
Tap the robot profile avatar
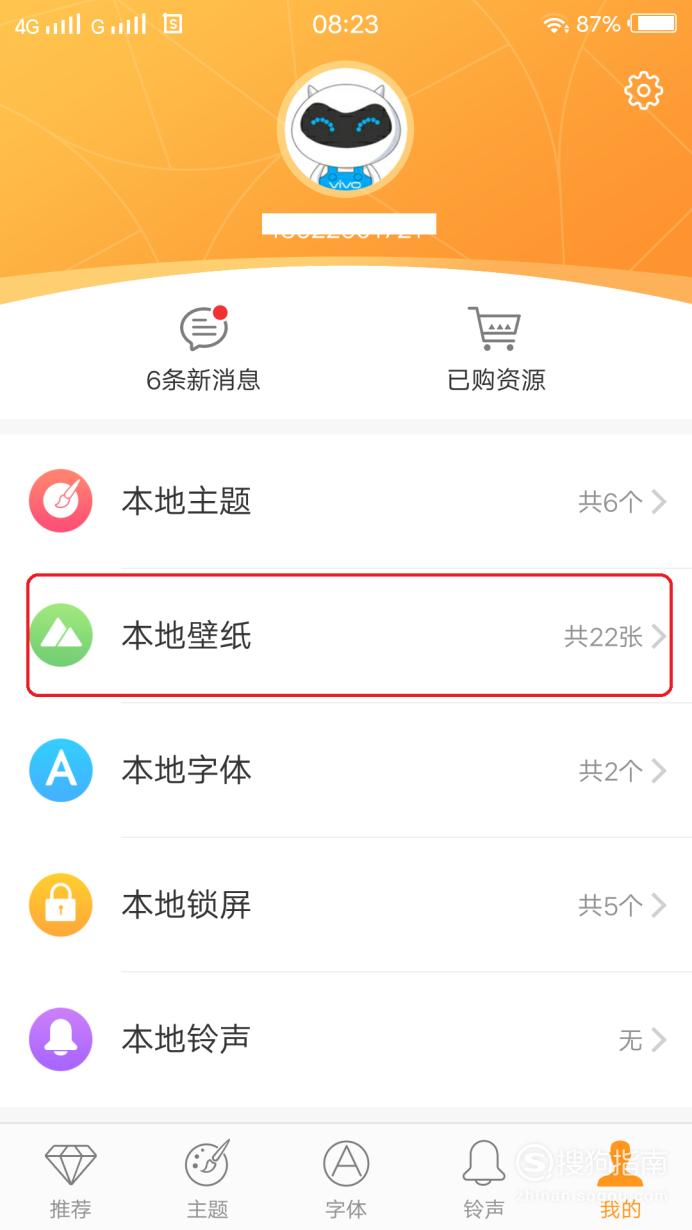(345, 129)
